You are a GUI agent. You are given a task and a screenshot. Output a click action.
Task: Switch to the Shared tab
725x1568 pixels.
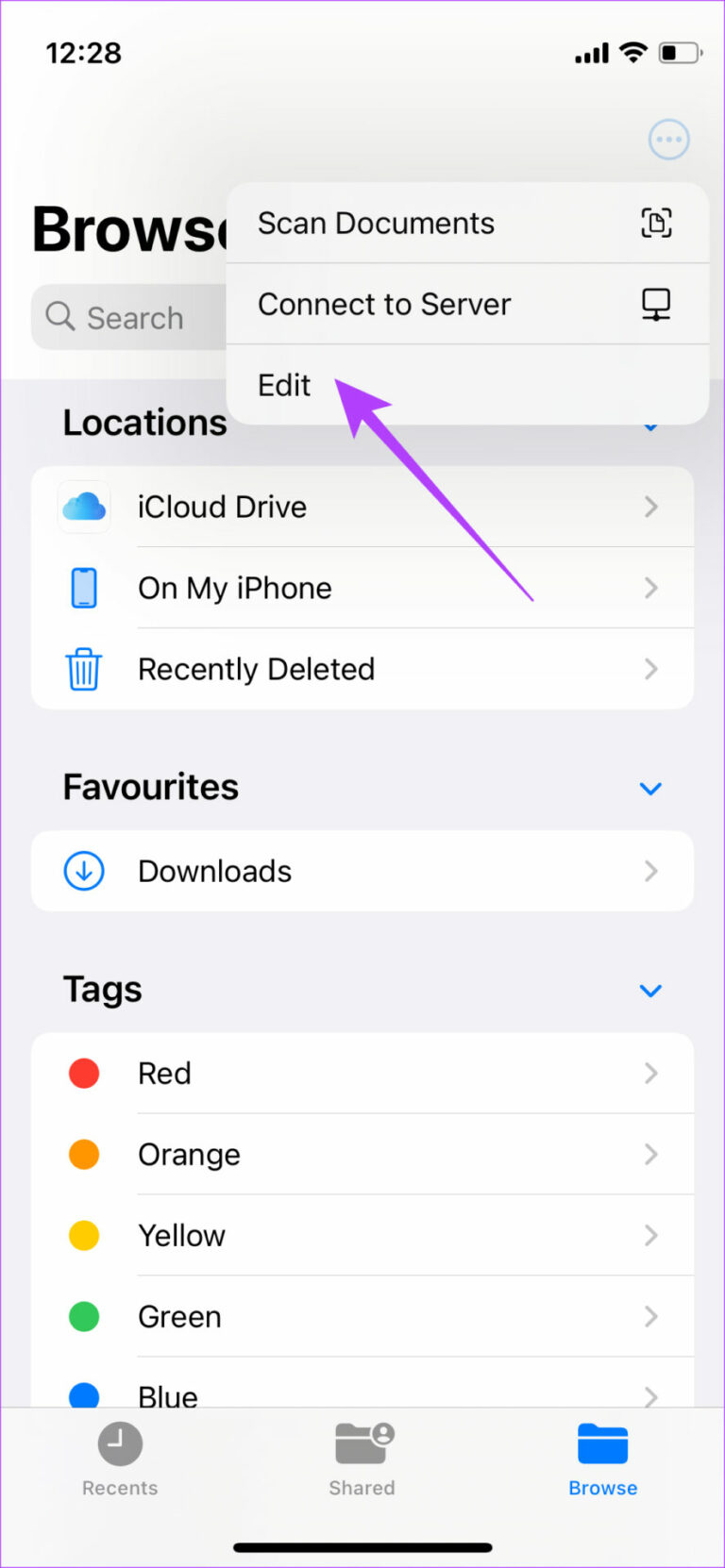[x=362, y=1459]
